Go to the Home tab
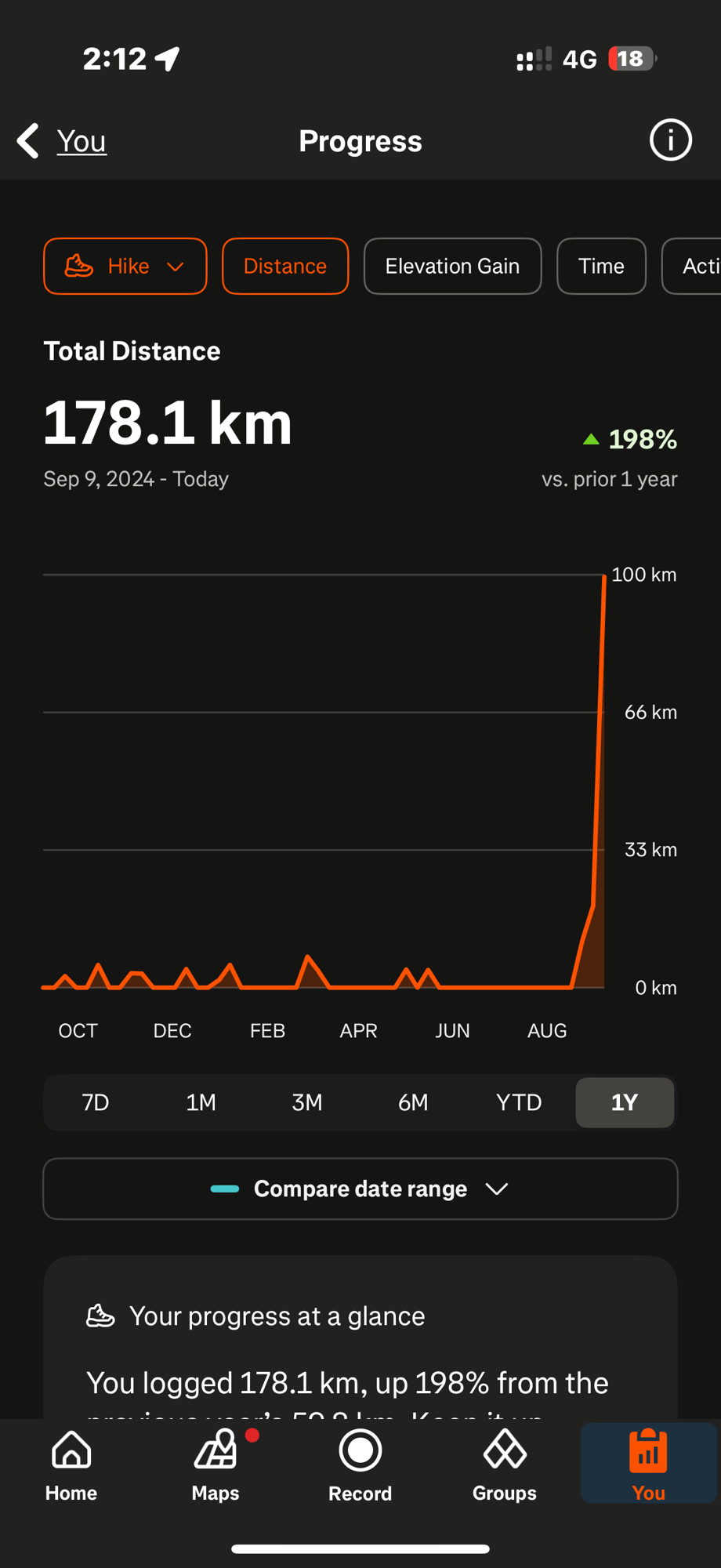The width and height of the screenshot is (721, 1568). click(71, 1465)
